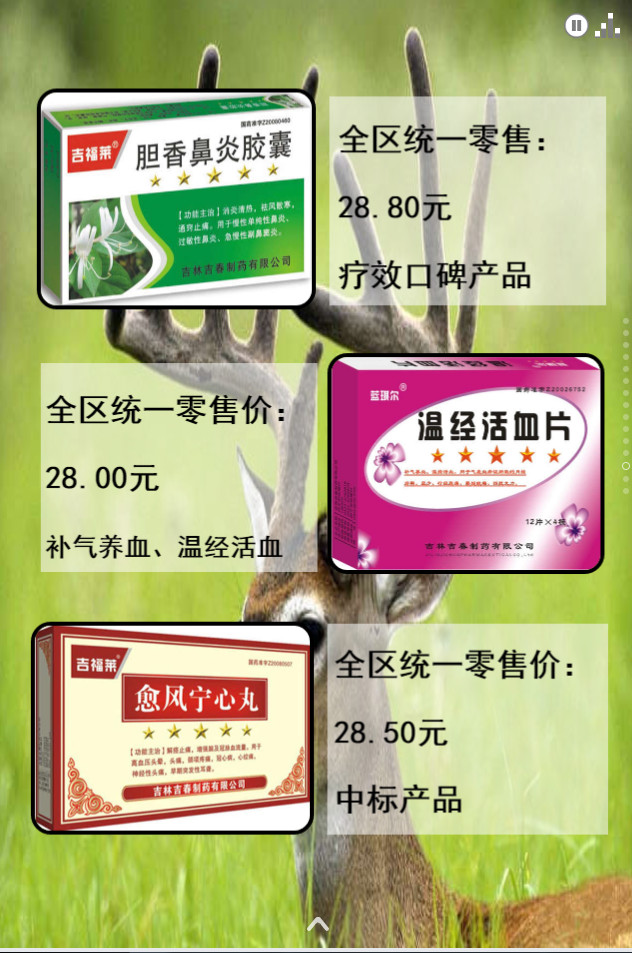This screenshot has width=632, height=953.
Task: Pause the background music
Action: [576, 26]
